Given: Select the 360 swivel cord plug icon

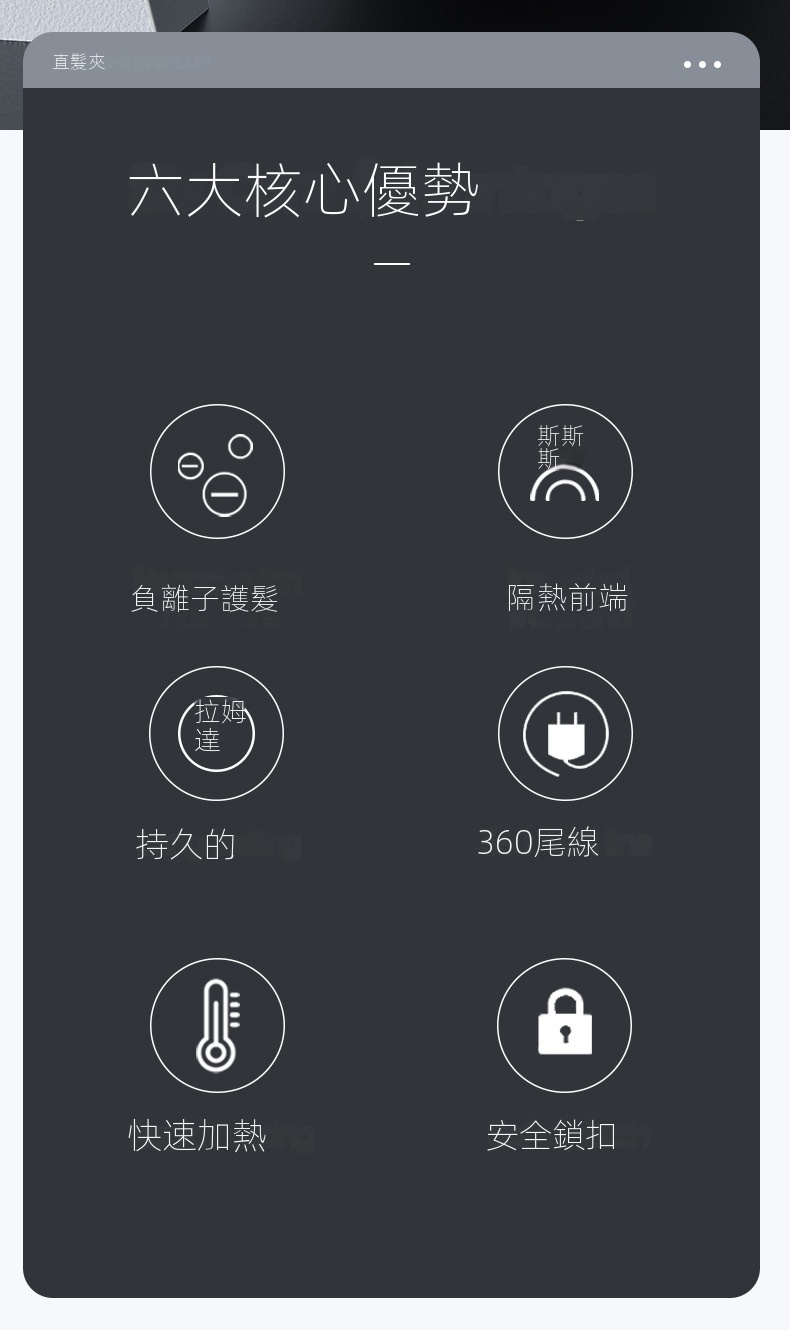Looking at the screenshot, I should (x=565, y=733).
